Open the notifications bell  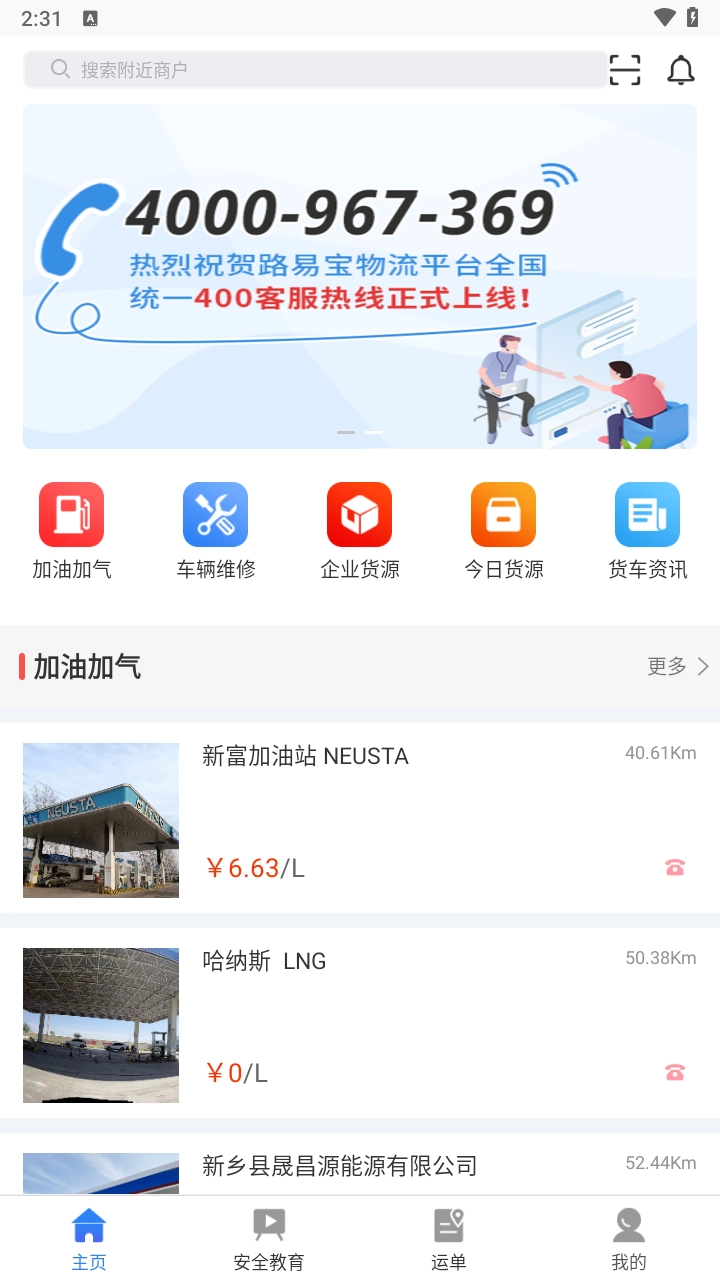tap(681, 70)
